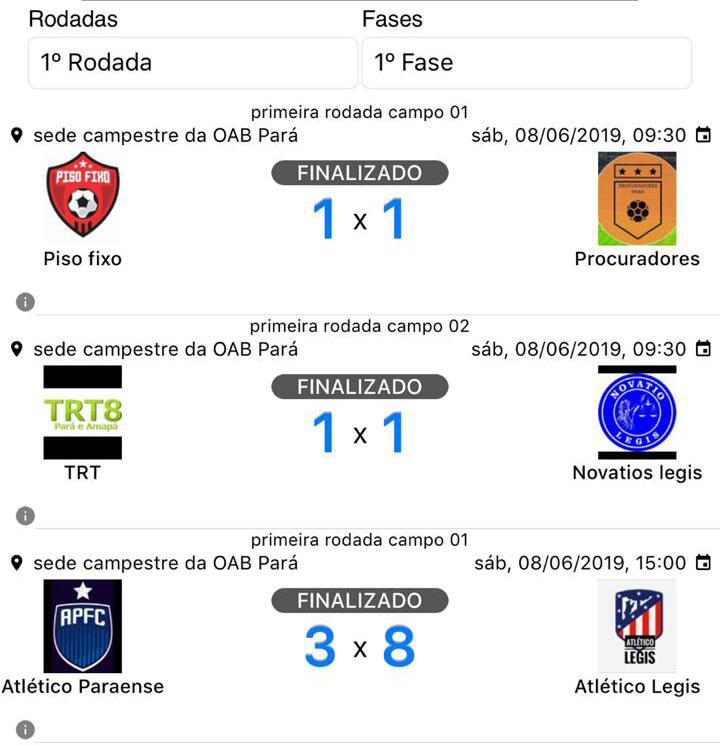Open info for TRT vs Novatios legis match
Viewport: 720px width, 746px height.
click(25, 515)
